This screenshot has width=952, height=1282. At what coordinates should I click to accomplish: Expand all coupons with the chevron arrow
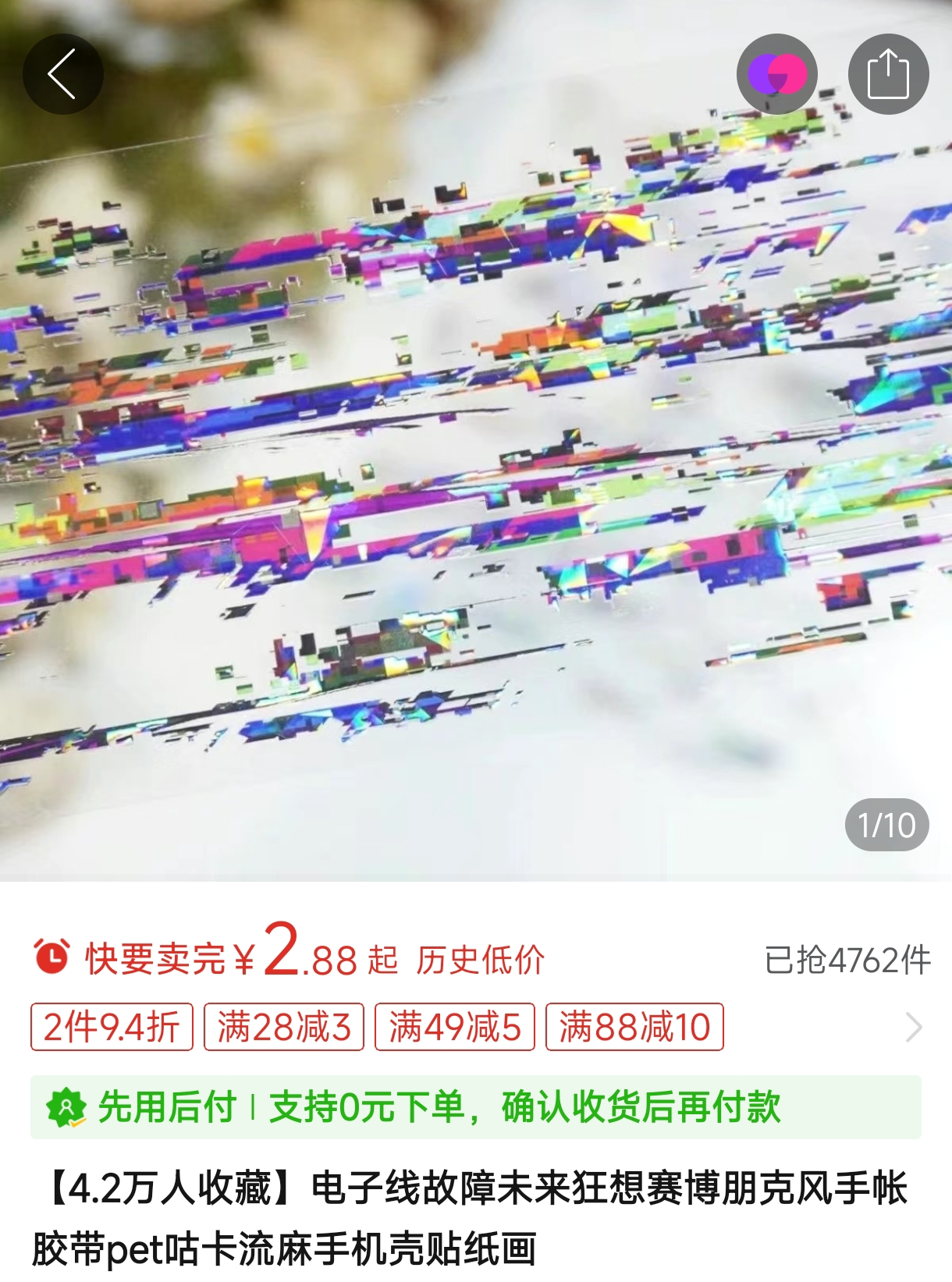(914, 1027)
